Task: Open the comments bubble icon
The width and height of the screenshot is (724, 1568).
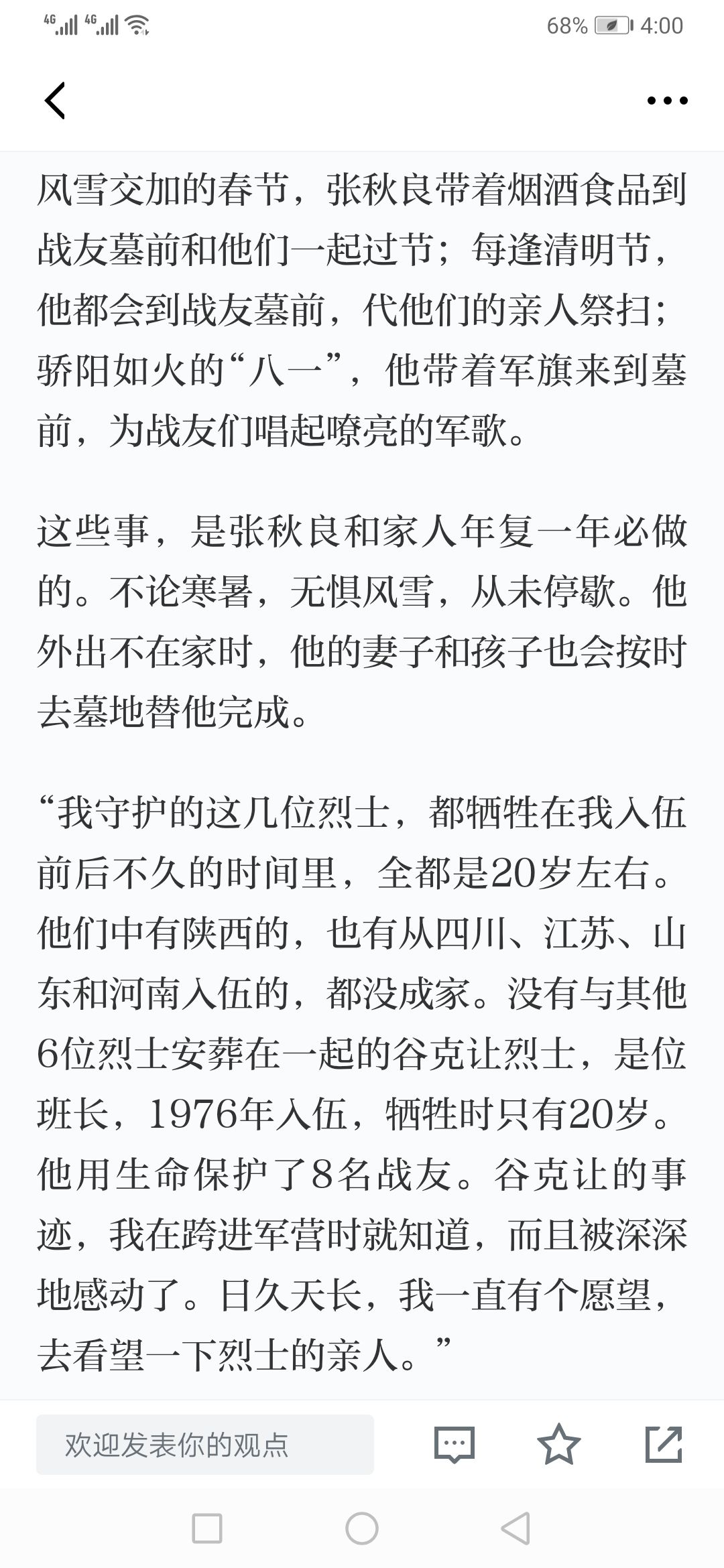Action: [x=455, y=1445]
